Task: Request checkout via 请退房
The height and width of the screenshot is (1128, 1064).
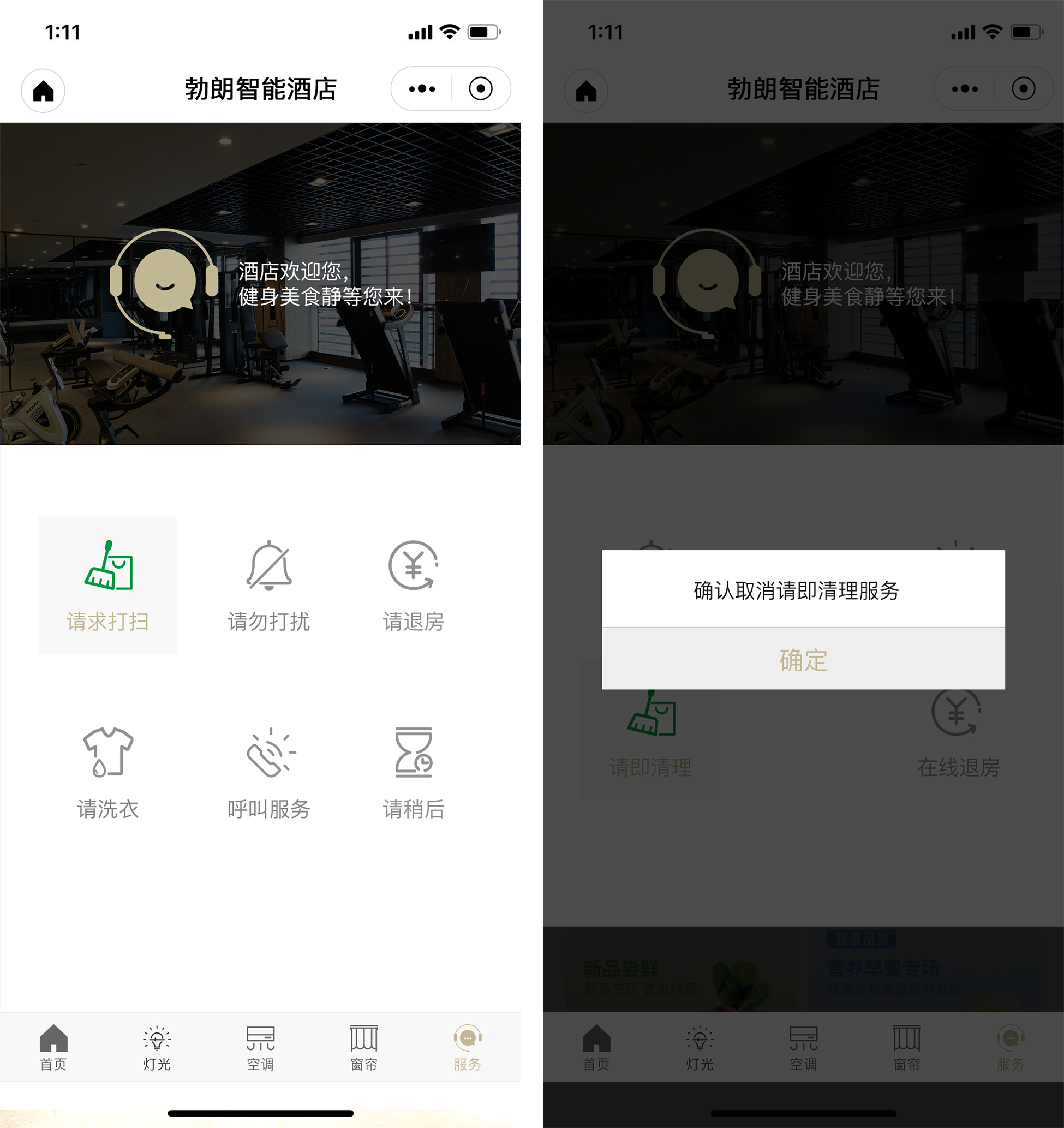Action: coord(413,584)
